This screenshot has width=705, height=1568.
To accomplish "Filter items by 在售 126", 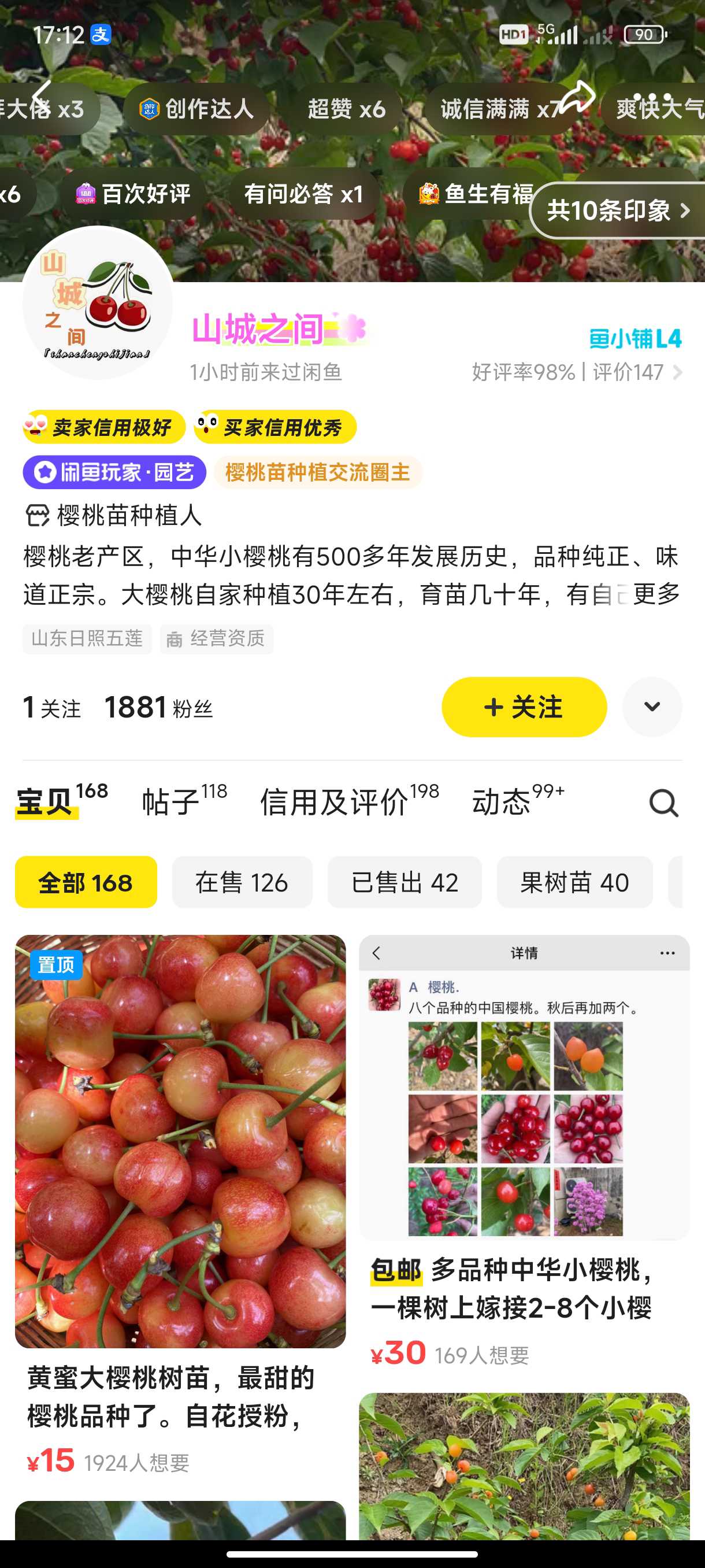I will [x=242, y=882].
